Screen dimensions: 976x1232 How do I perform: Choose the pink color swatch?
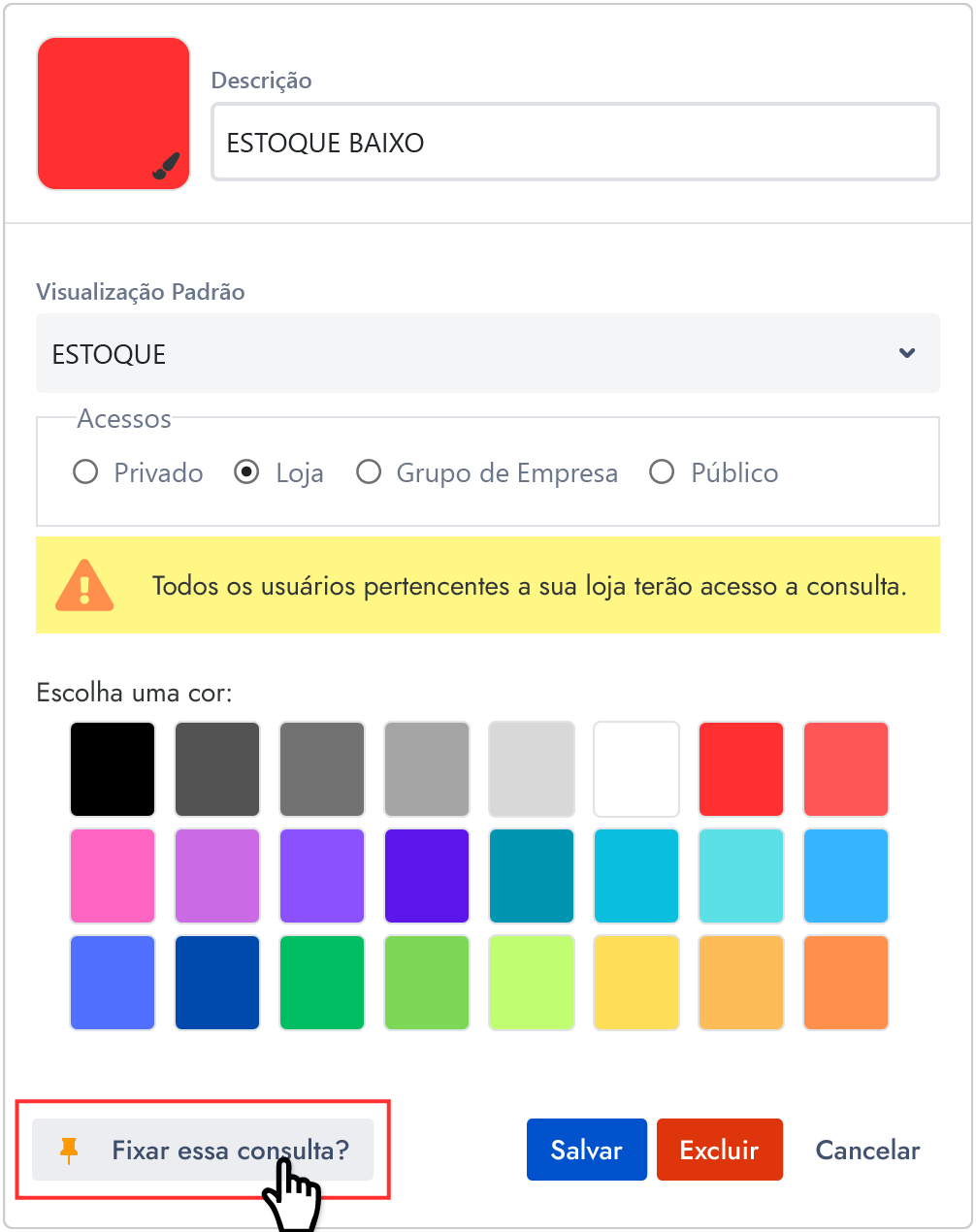click(x=113, y=876)
